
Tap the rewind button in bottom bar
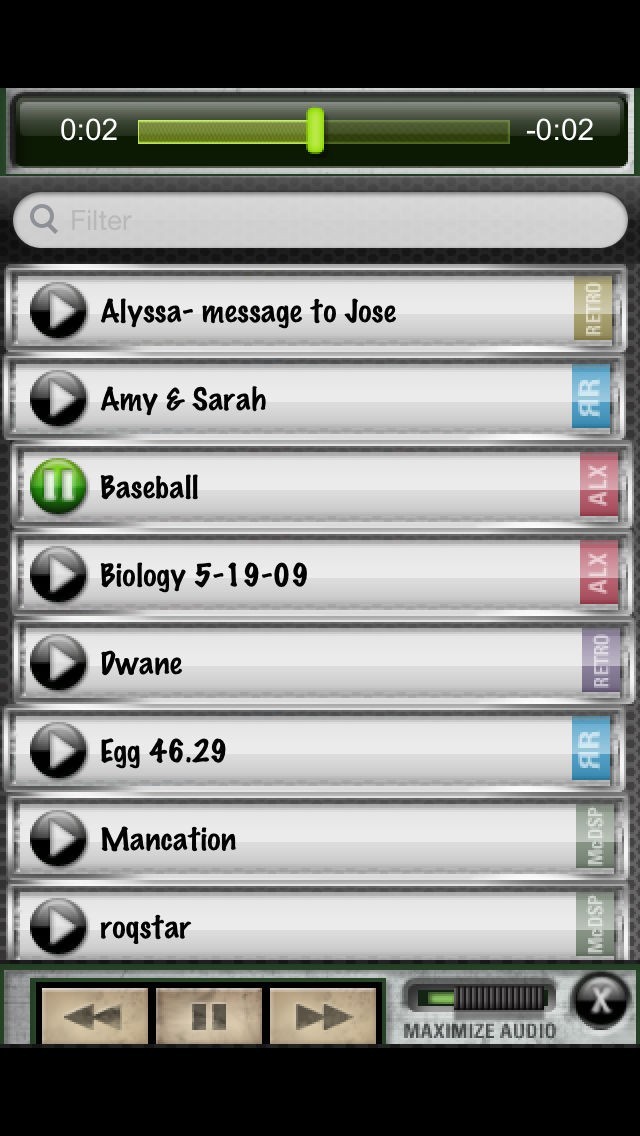tap(94, 1017)
